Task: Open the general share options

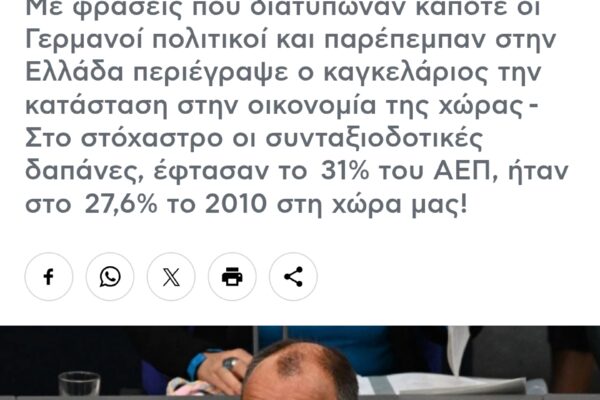Action: pos(293,276)
